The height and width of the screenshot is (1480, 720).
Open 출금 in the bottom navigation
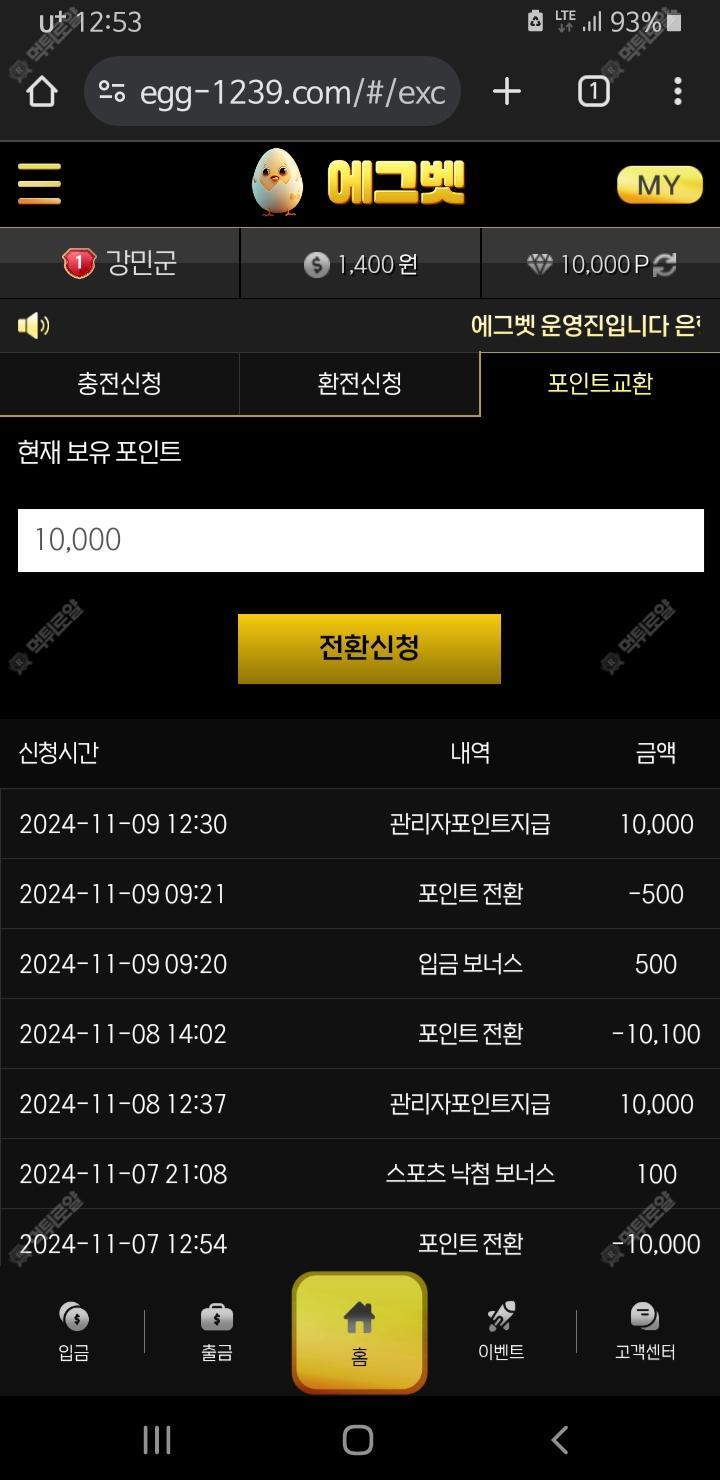(217, 1332)
